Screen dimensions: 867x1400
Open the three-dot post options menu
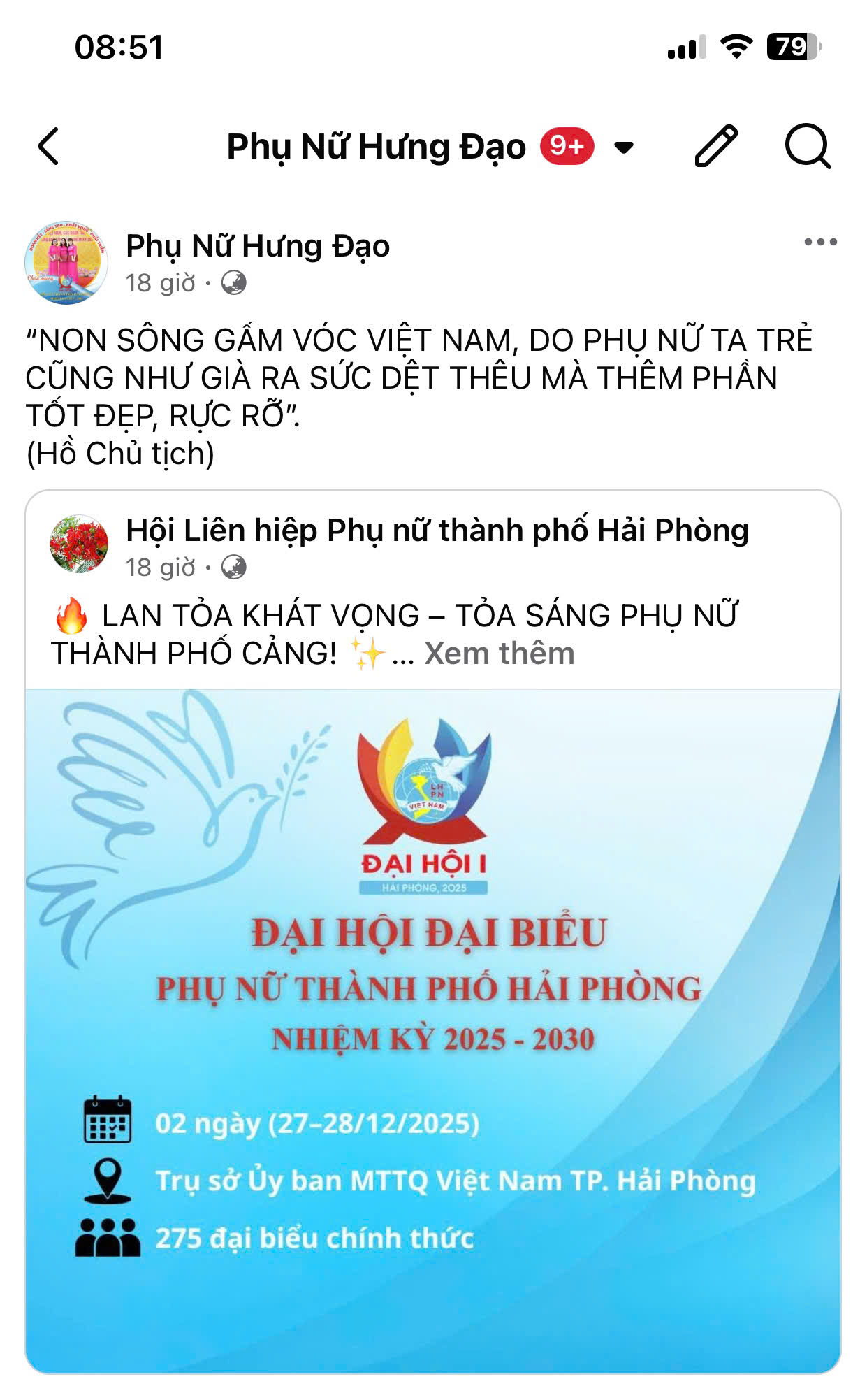(x=820, y=243)
